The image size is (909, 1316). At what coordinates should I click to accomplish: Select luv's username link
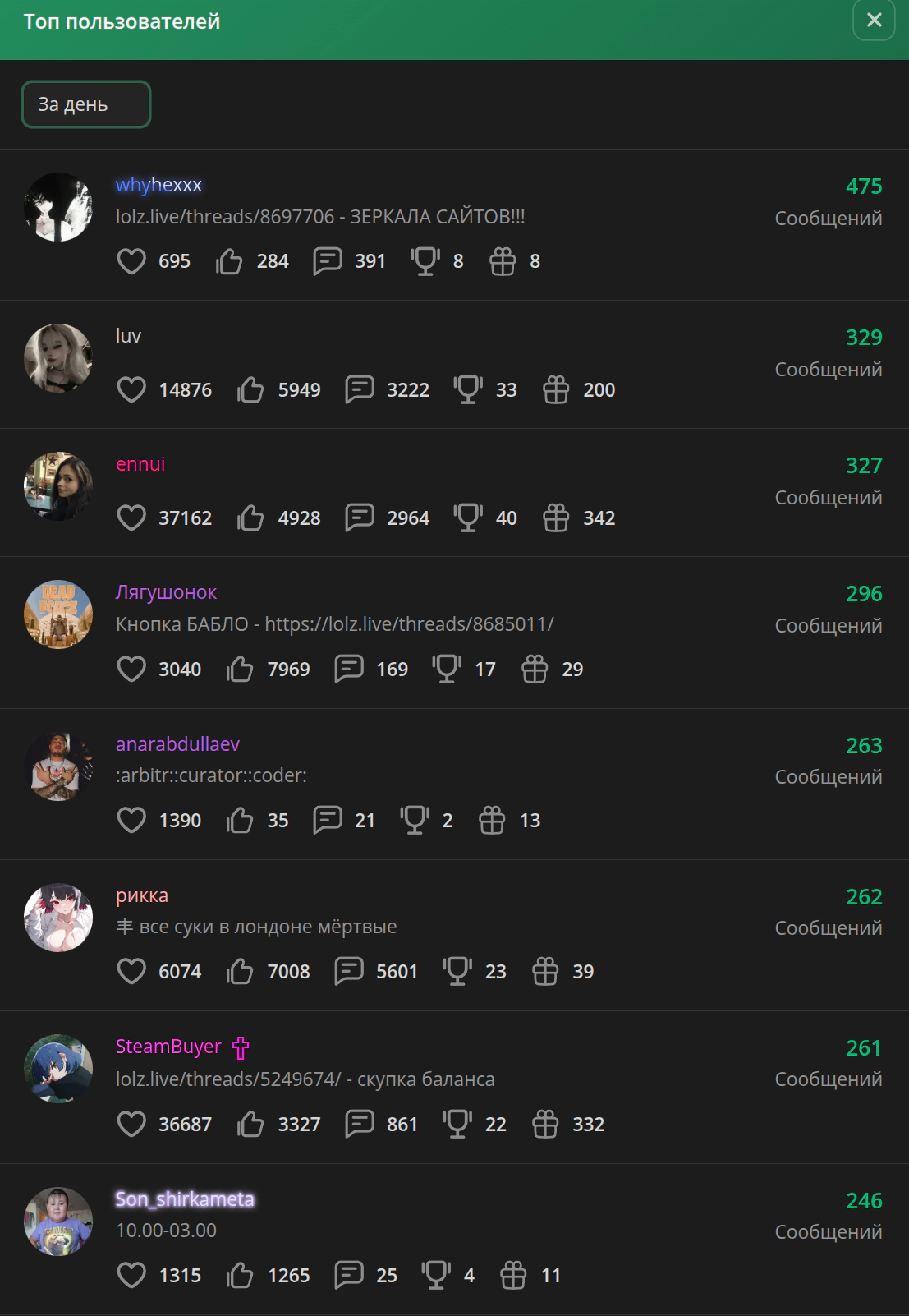(x=128, y=336)
